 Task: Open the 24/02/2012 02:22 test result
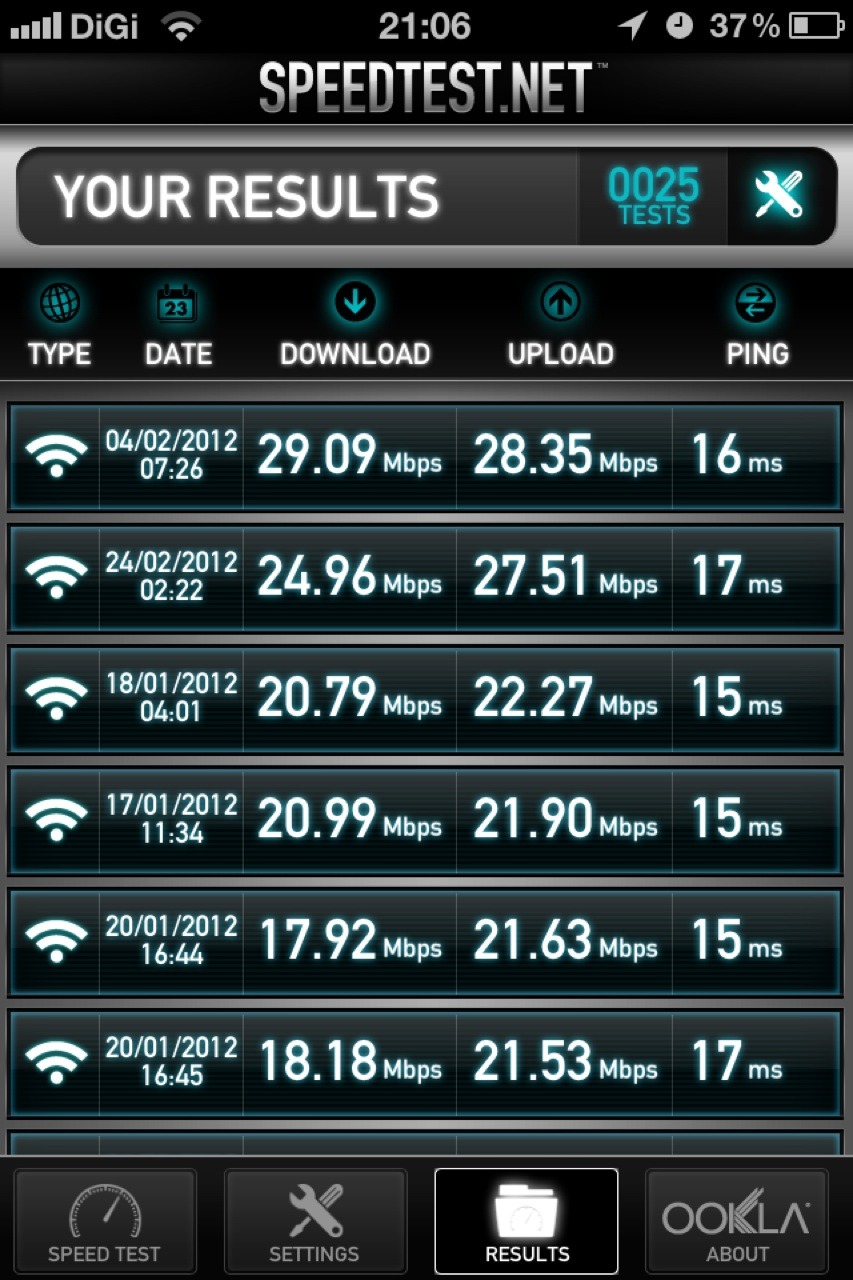pos(426,577)
